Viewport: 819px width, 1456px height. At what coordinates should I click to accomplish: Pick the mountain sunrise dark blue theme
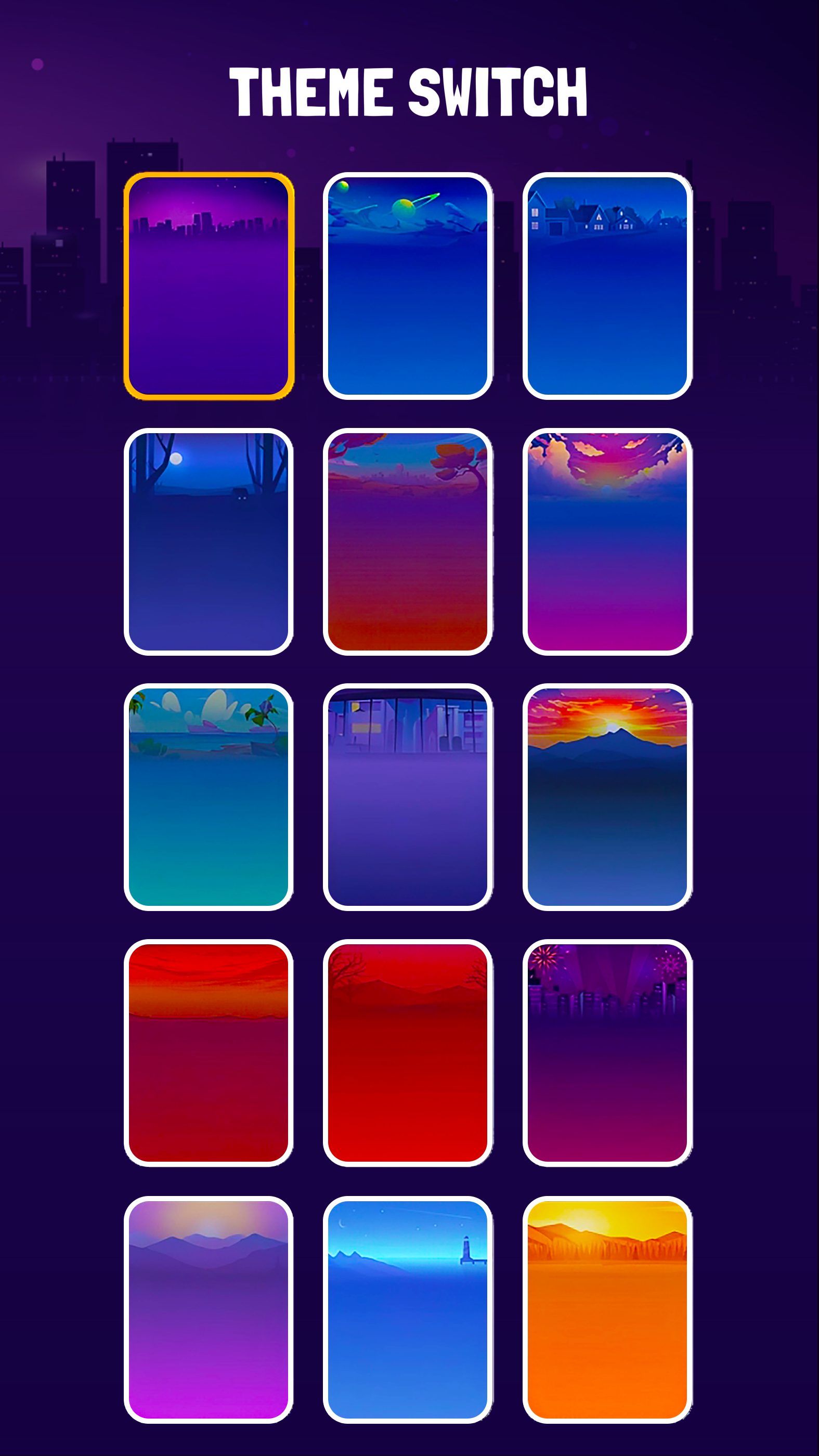[x=607, y=797]
